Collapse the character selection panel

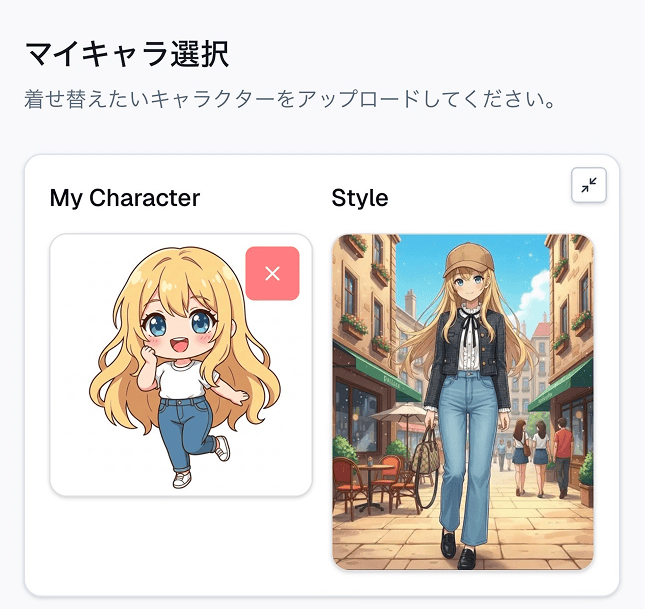[x=589, y=184]
